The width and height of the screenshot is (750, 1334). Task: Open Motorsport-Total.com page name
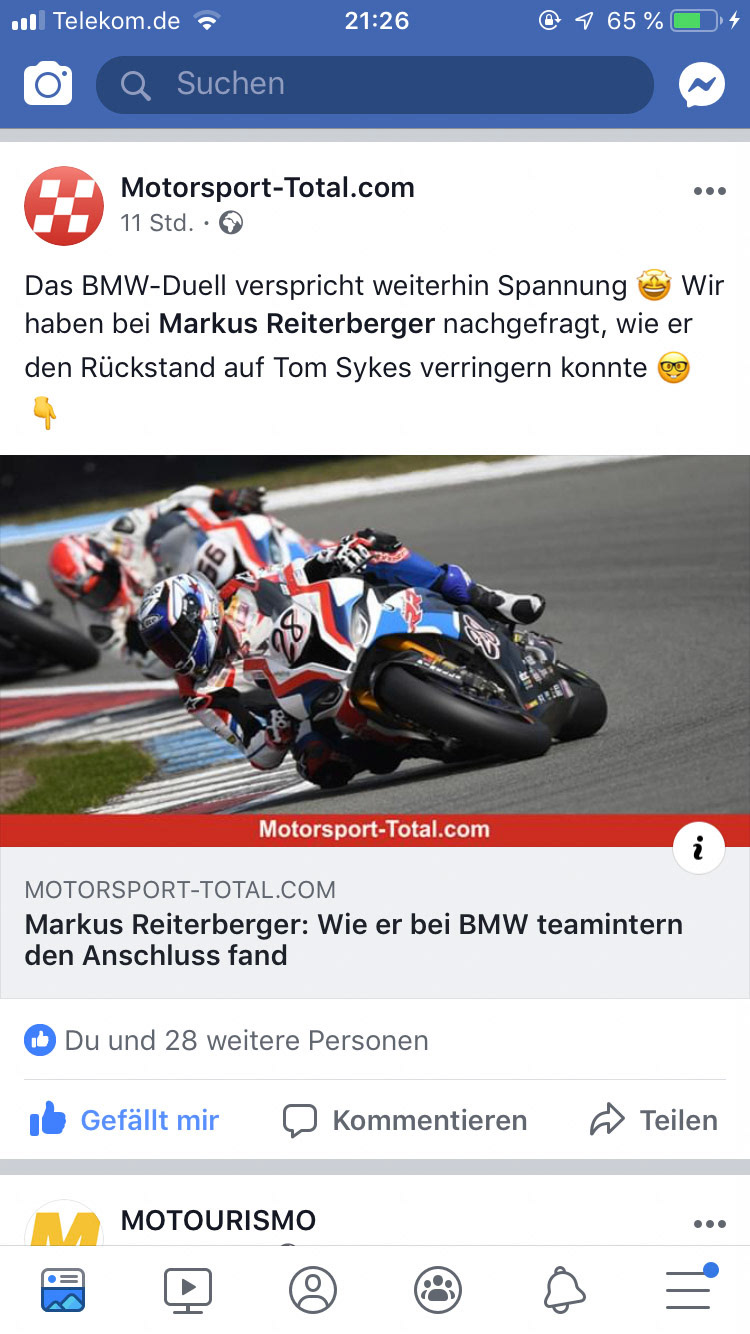pos(267,188)
